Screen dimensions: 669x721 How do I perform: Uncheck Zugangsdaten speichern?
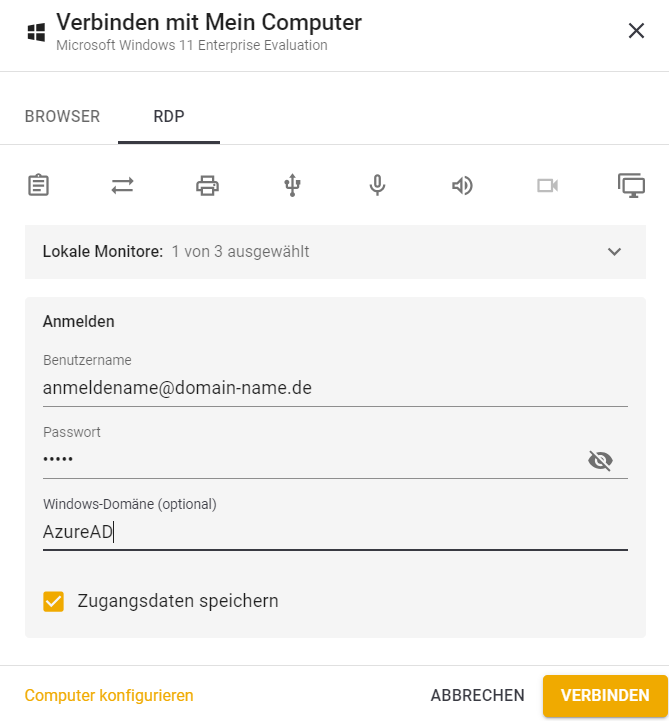pyautogui.click(x=53, y=601)
